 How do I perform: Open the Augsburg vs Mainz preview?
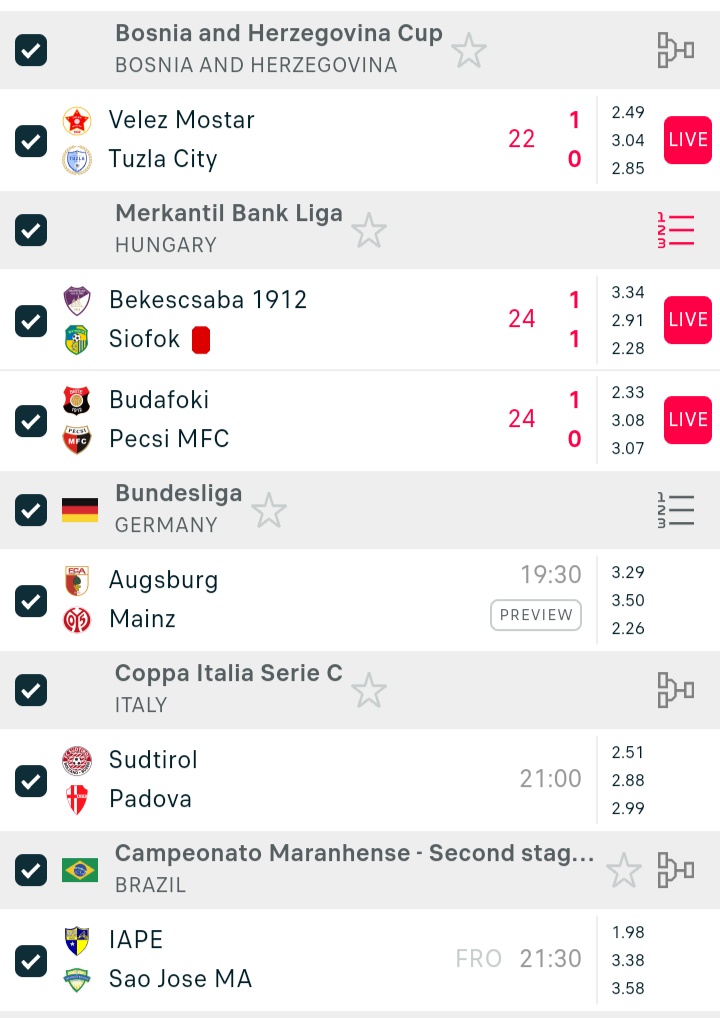(x=536, y=615)
